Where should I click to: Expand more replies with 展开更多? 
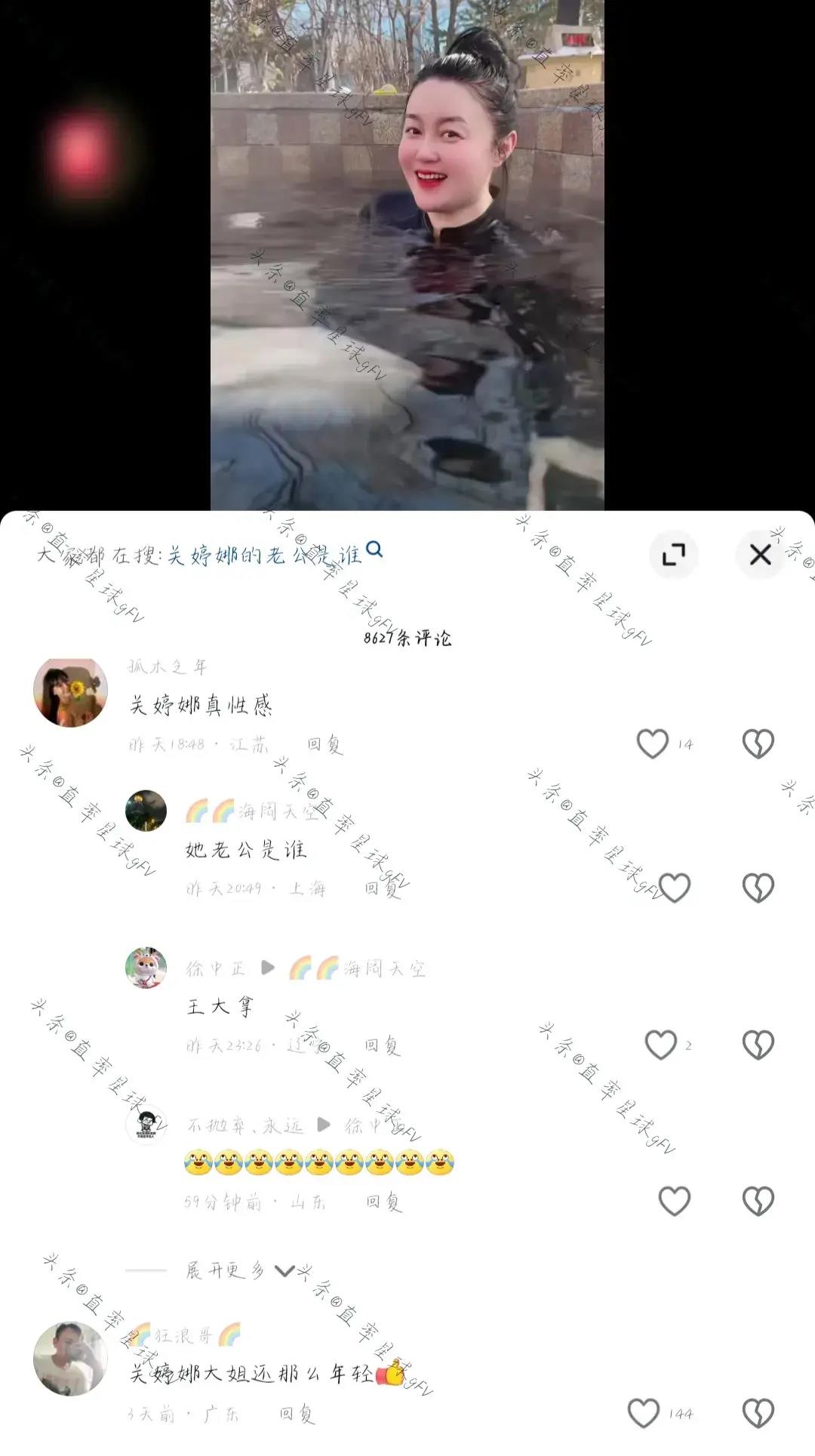click(x=238, y=1270)
